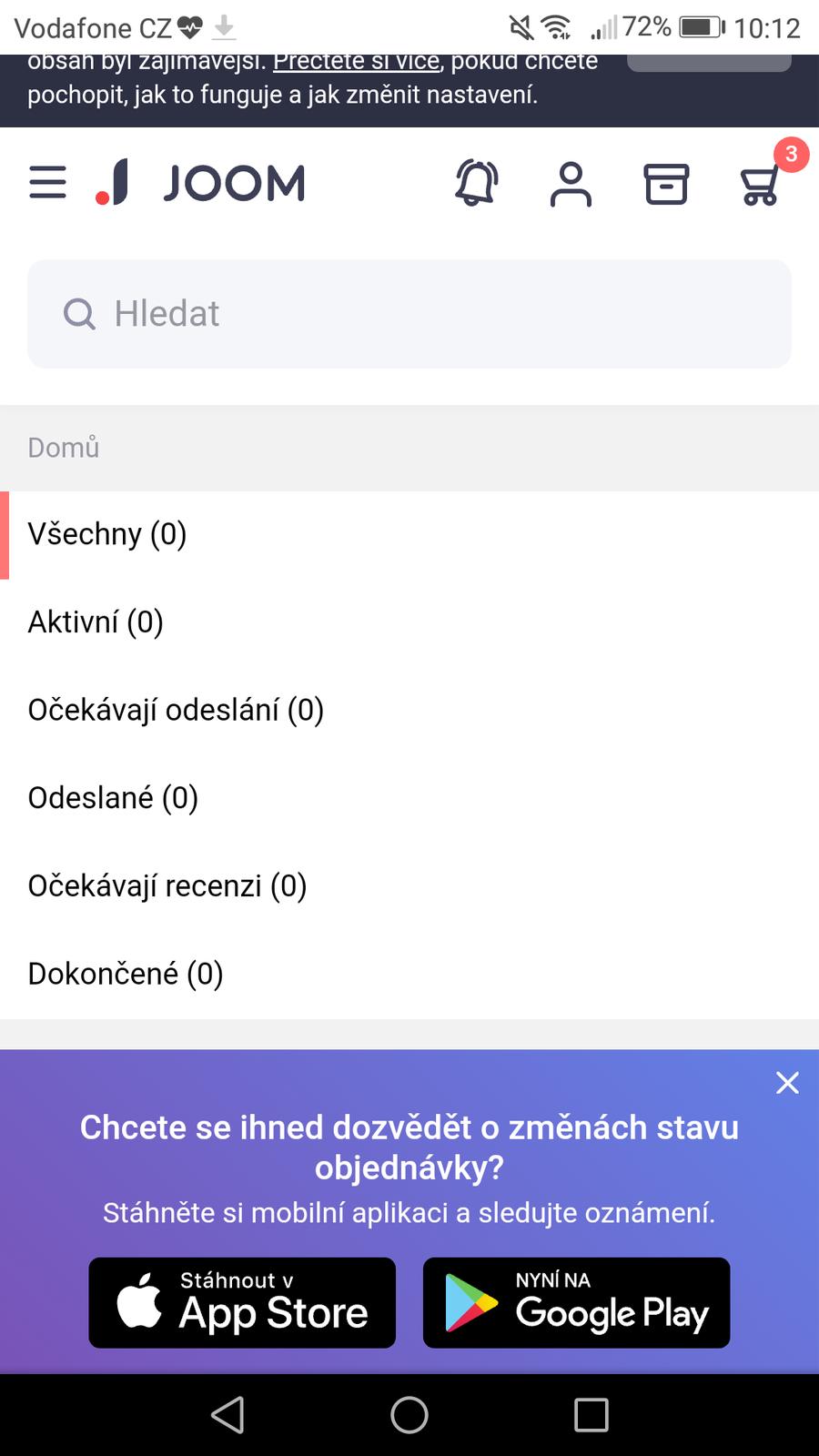Viewport: 819px width, 1456px height.
Task: View Odeslané (0) orders
Action: tap(113, 798)
